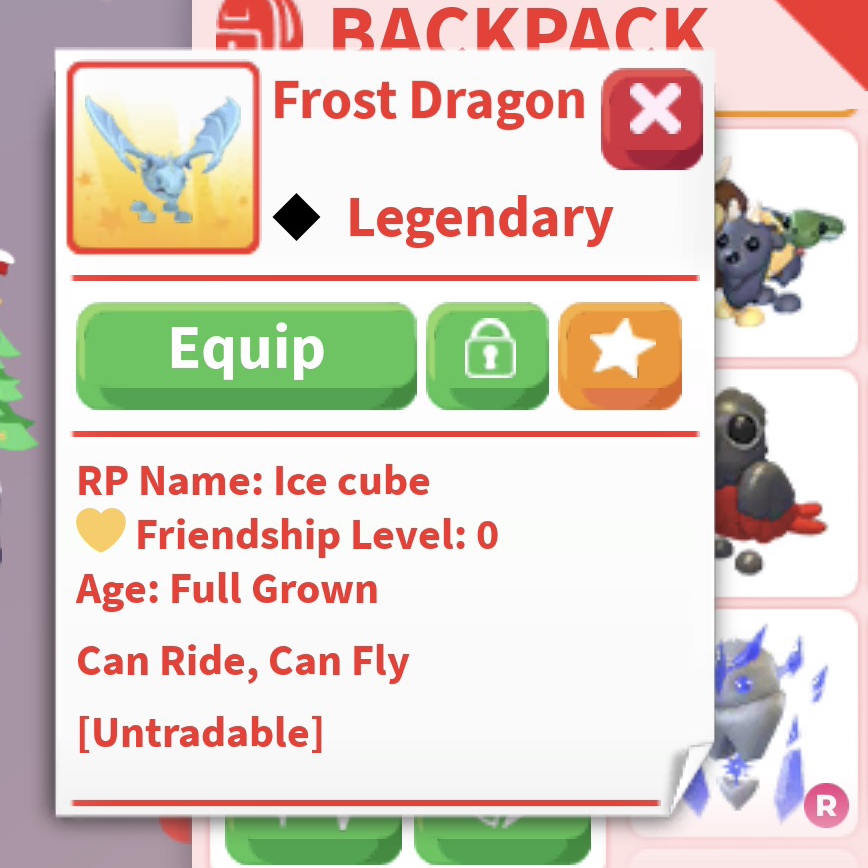Favorite the Frost Dragon with star button
The width and height of the screenshot is (868, 868).
620,356
